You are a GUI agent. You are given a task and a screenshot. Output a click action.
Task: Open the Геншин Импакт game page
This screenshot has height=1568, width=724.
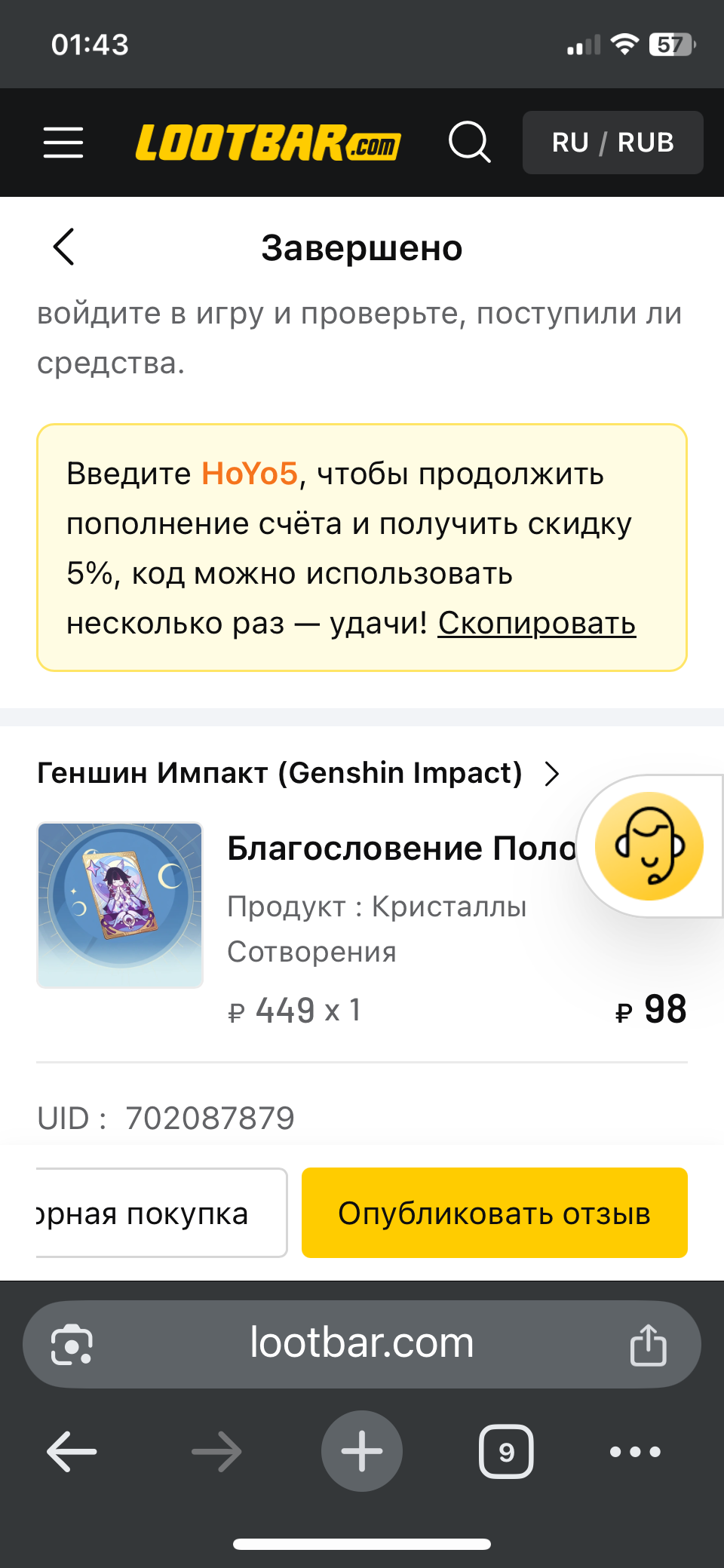click(299, 773)
